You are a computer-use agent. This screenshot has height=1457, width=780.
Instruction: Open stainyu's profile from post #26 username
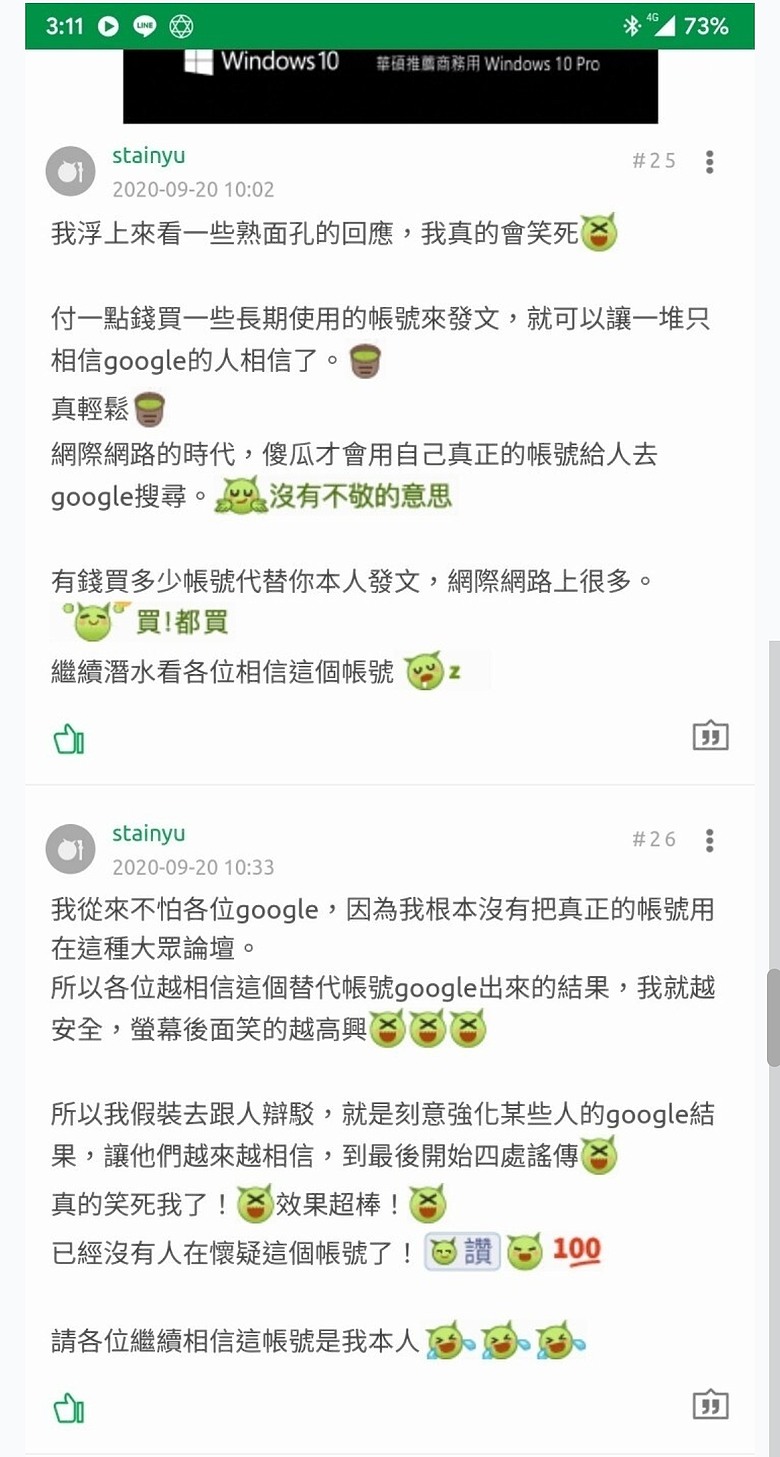click(148, 833)
